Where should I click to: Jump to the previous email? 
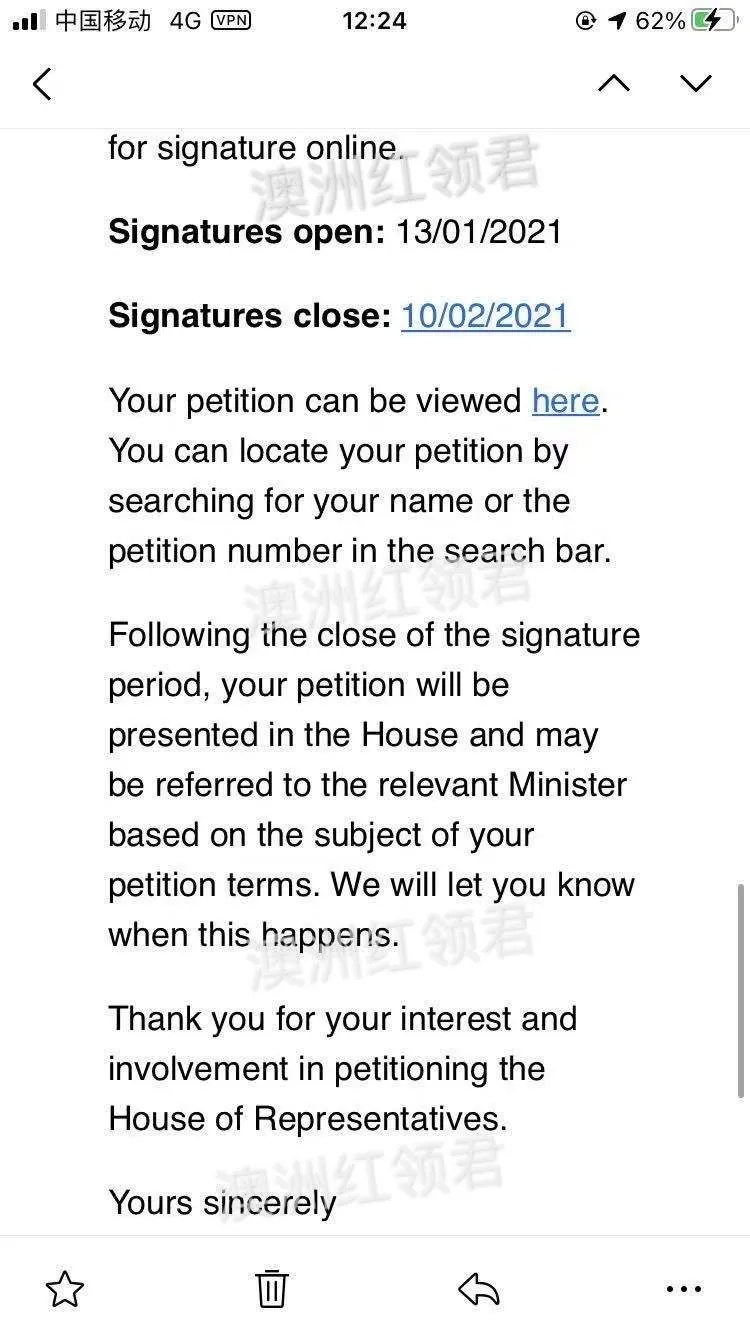point(614,83)
